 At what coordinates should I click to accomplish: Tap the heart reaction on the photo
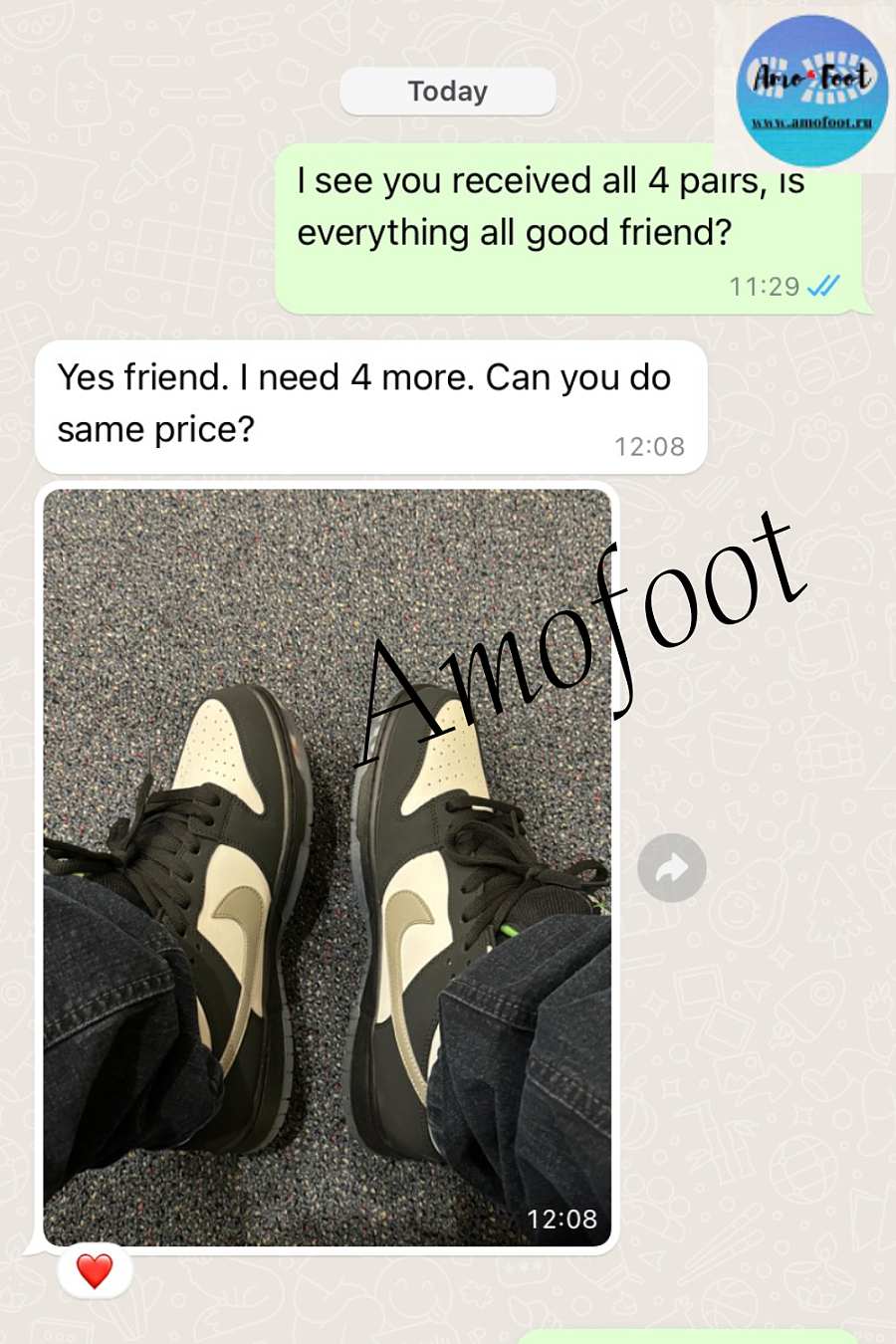[x=95, y=1271]
